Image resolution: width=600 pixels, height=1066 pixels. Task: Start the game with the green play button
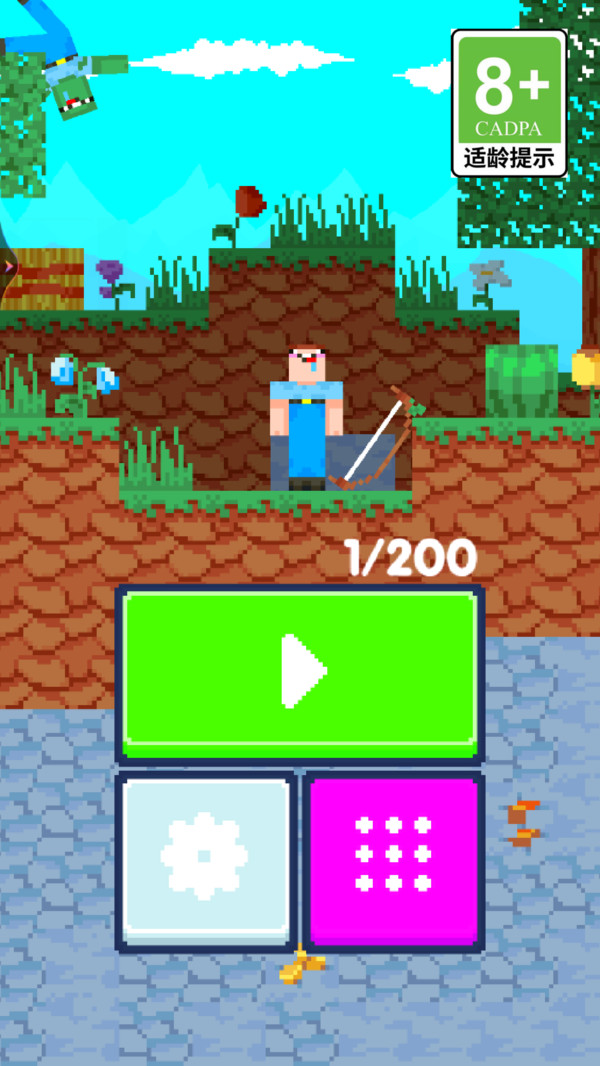[x=299, y=672]
